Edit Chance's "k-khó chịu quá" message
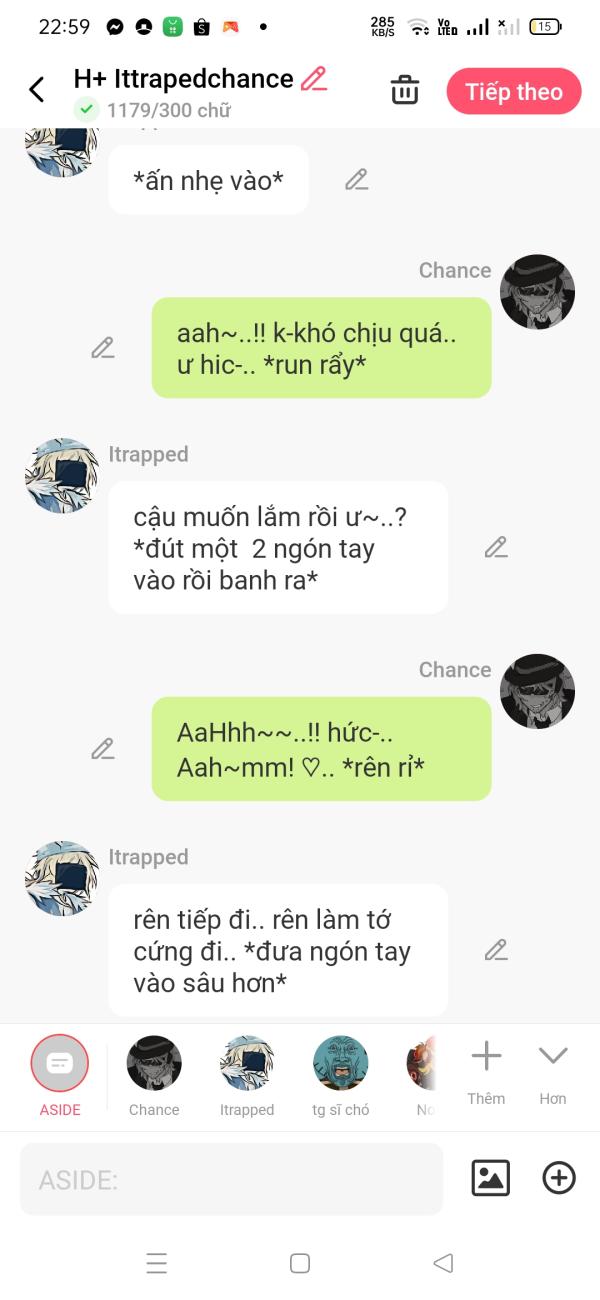This screenshot has height=1300, width=600. [103, 348]
